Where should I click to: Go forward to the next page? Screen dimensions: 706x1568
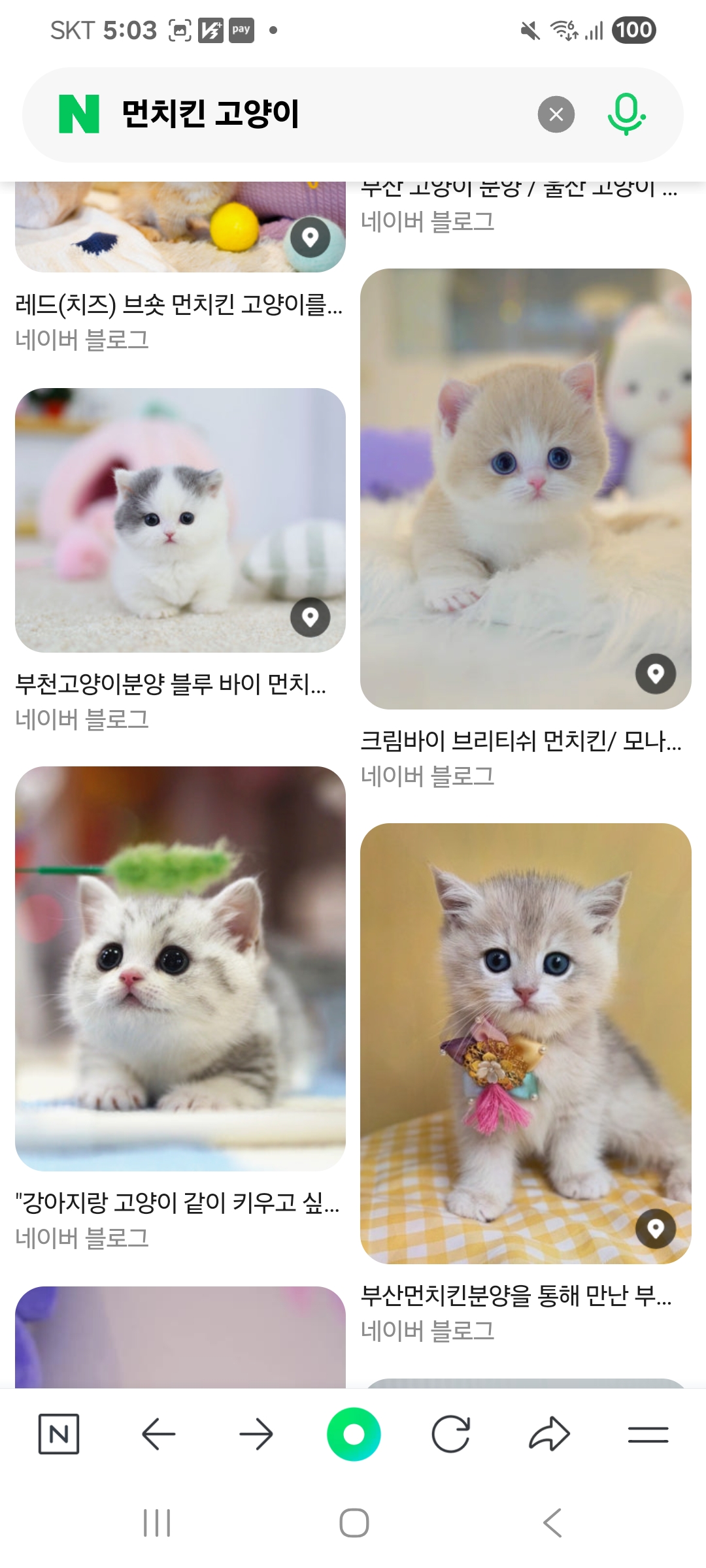tap(256, 1434)
